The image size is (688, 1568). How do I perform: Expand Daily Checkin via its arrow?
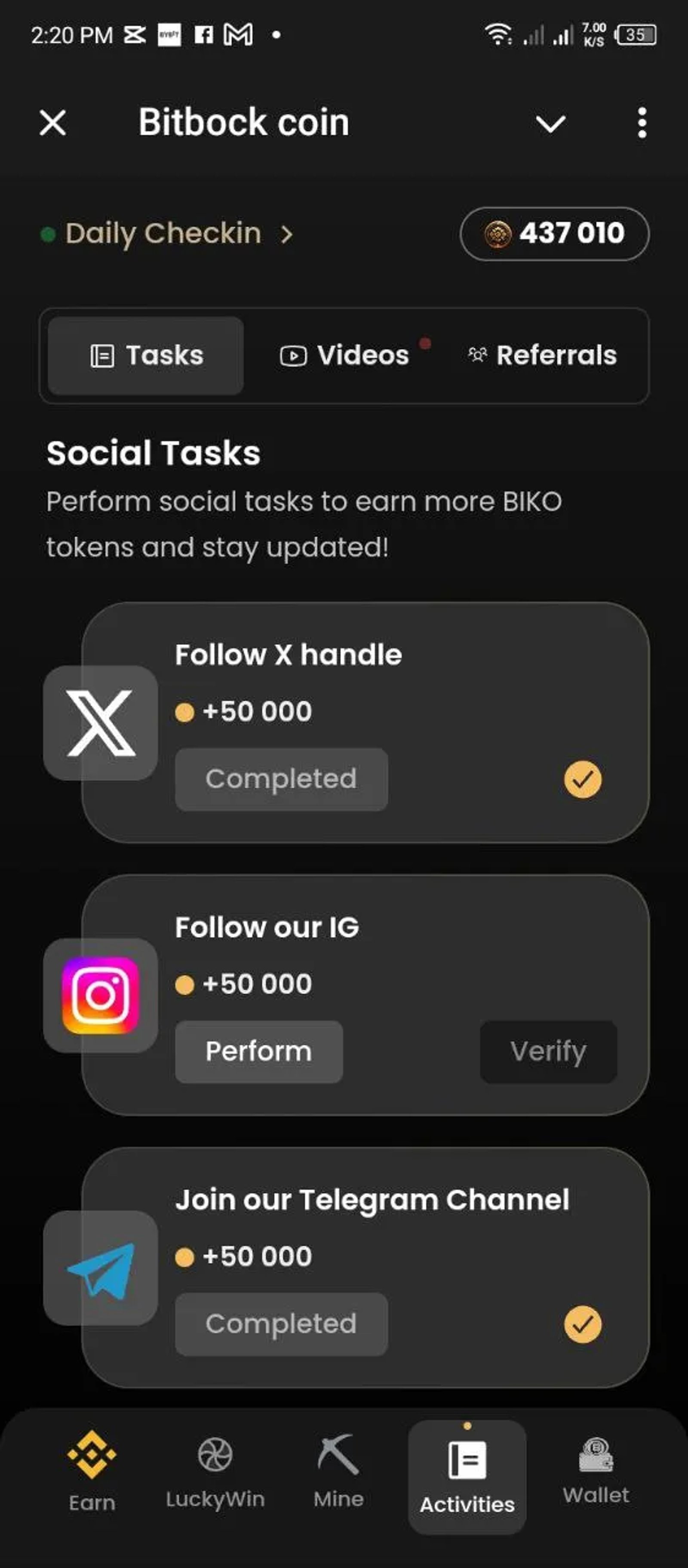pos(286,235)
